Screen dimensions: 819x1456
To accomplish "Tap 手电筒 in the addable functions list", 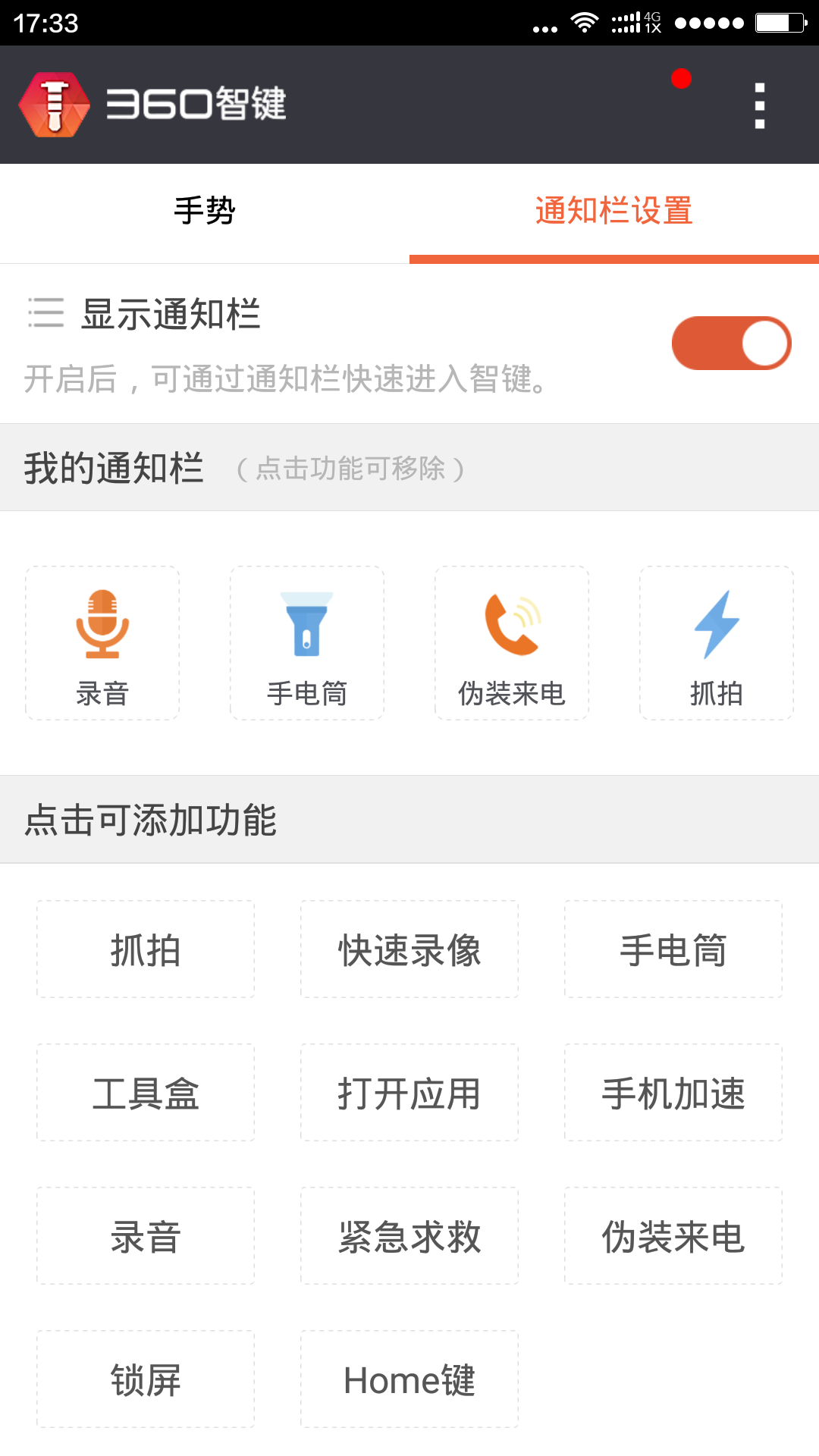I will point(673,949).
